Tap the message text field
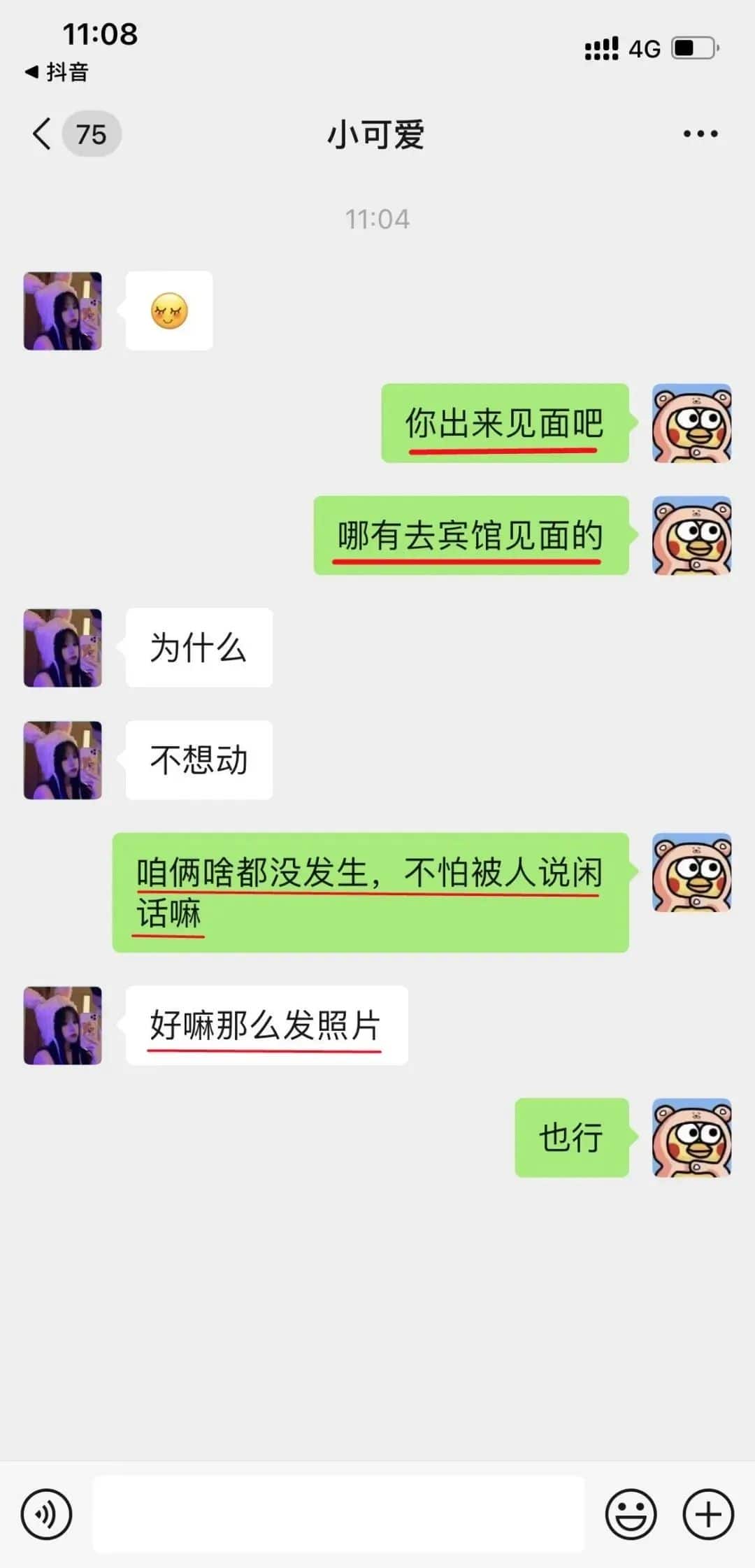755x1568 pixels. [x=338, y=1514]
